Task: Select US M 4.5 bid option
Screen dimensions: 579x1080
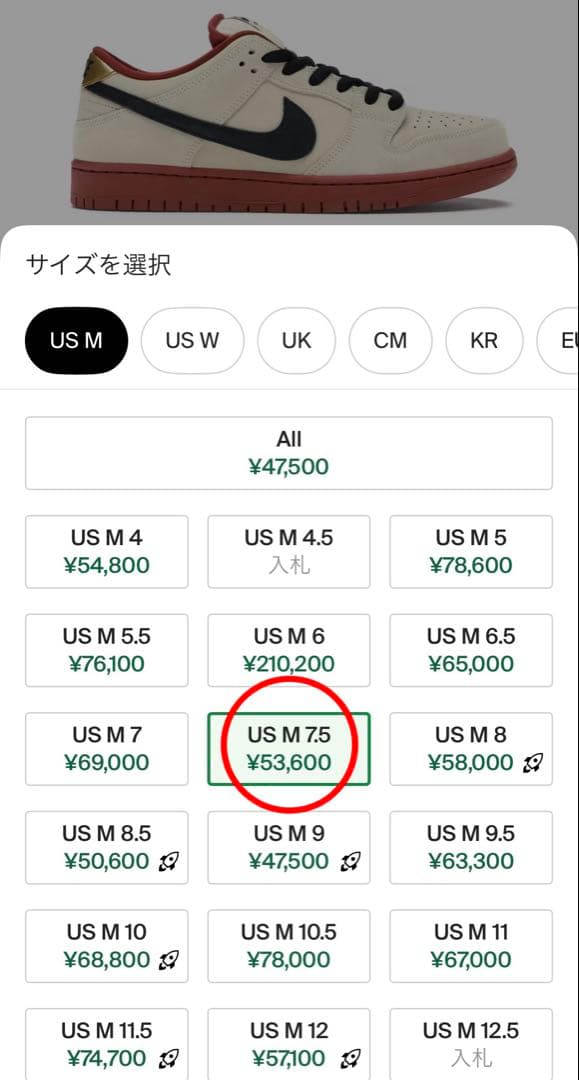Action: (x=289, y=552)
